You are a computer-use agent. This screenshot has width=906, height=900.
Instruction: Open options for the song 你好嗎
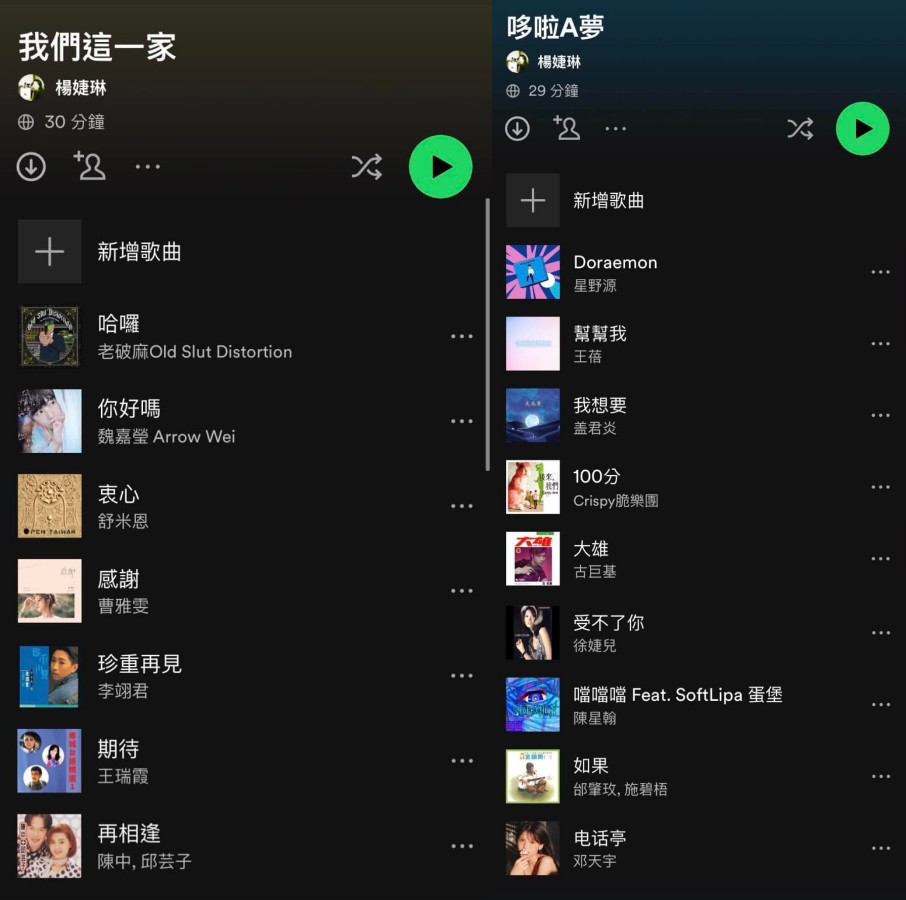[462, 421]
